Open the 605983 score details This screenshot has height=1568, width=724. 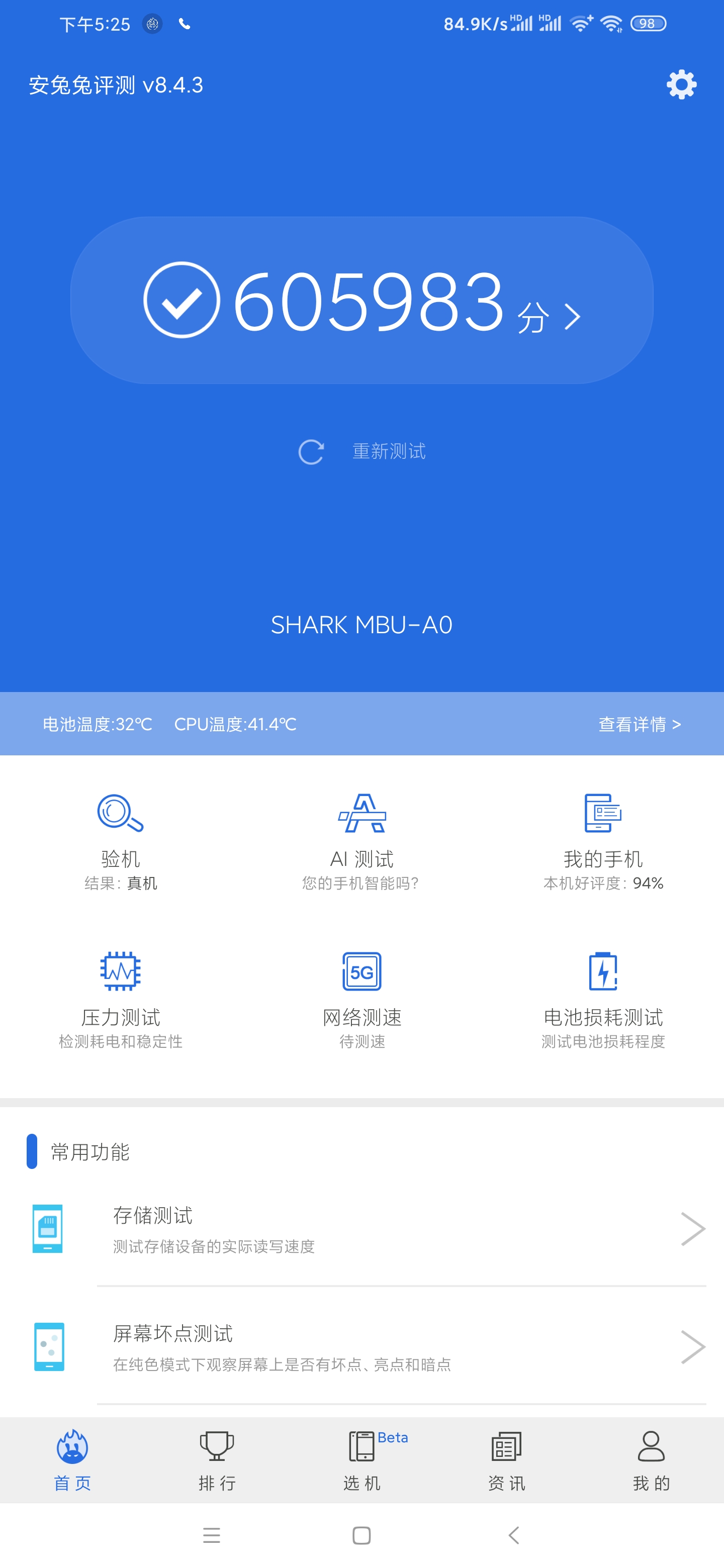pos(361,301)
